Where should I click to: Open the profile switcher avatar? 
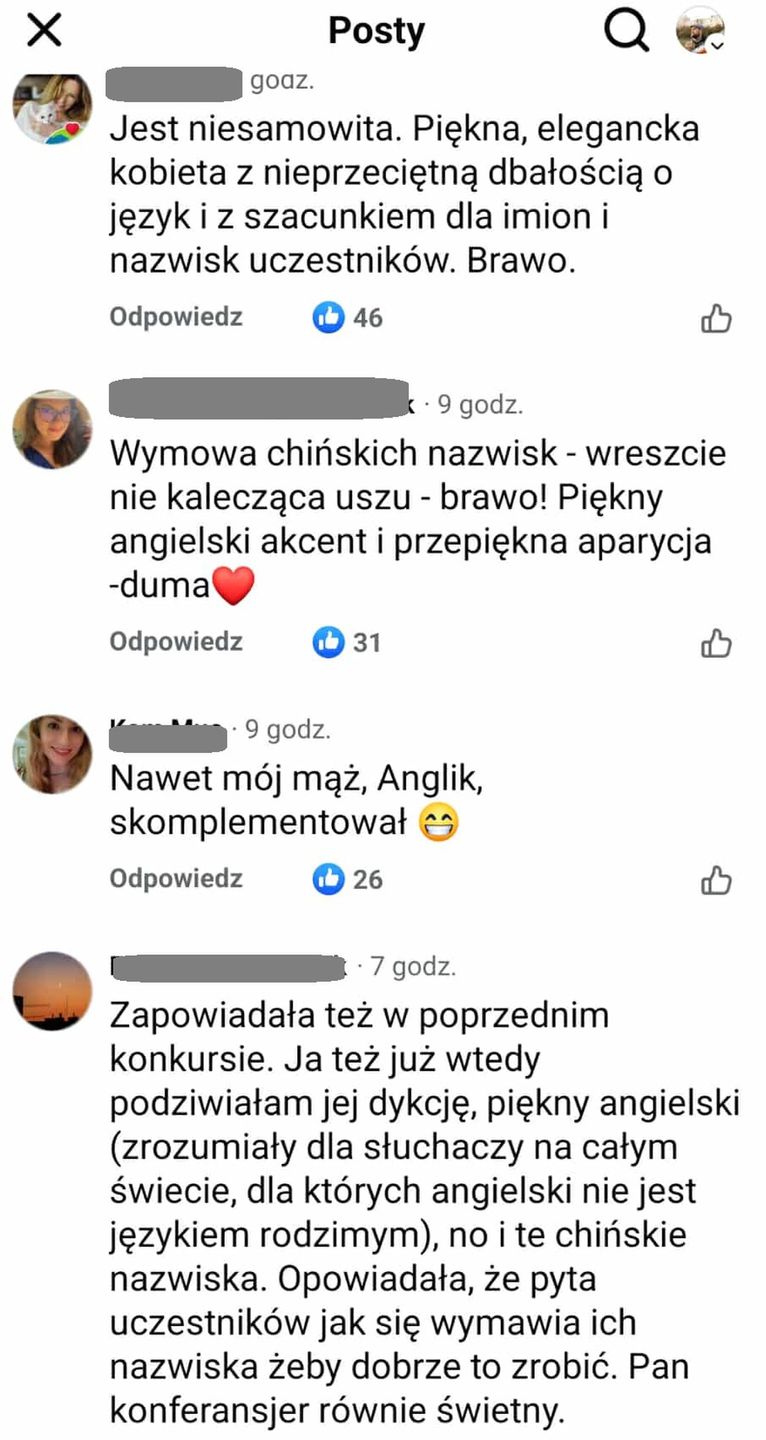click(700, 32)
